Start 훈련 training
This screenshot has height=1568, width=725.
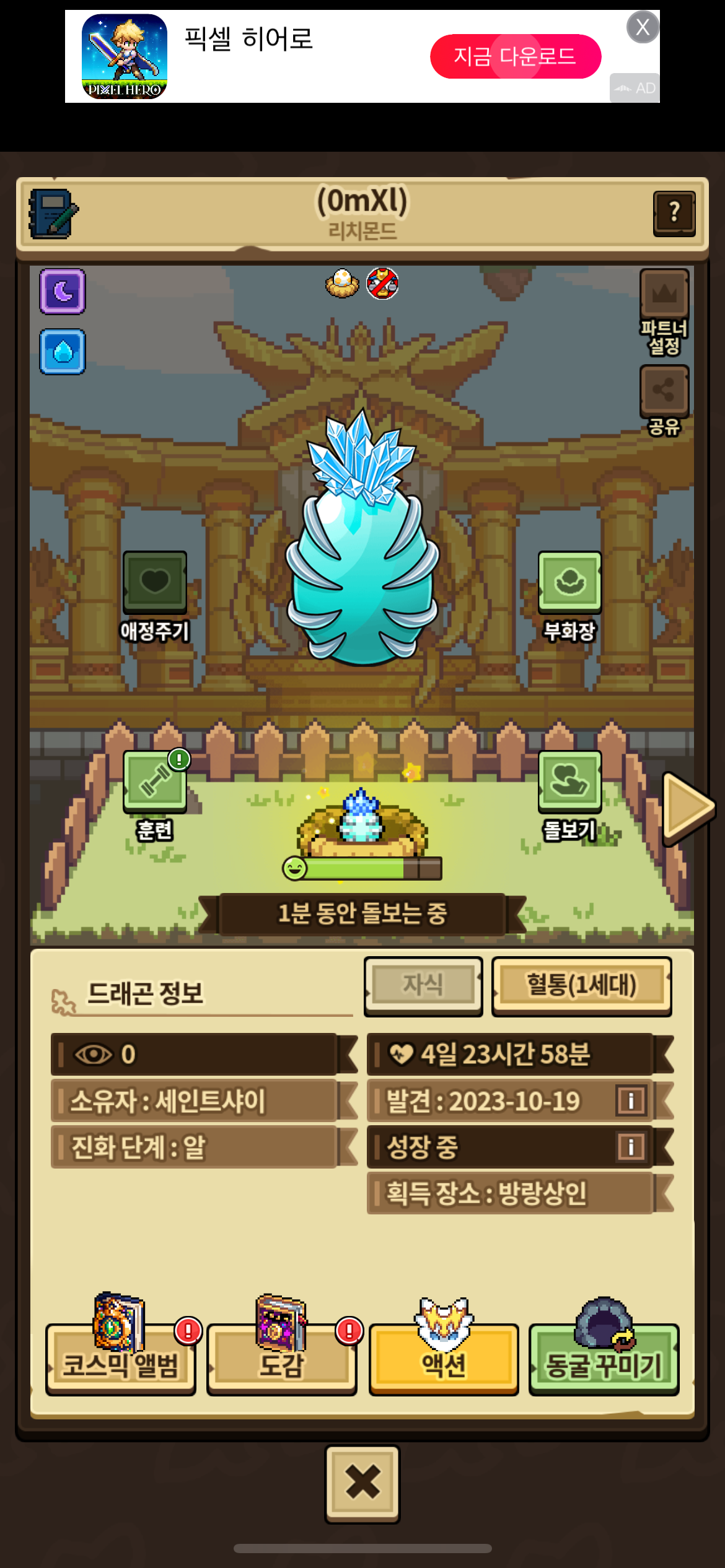tap(154, 782)
